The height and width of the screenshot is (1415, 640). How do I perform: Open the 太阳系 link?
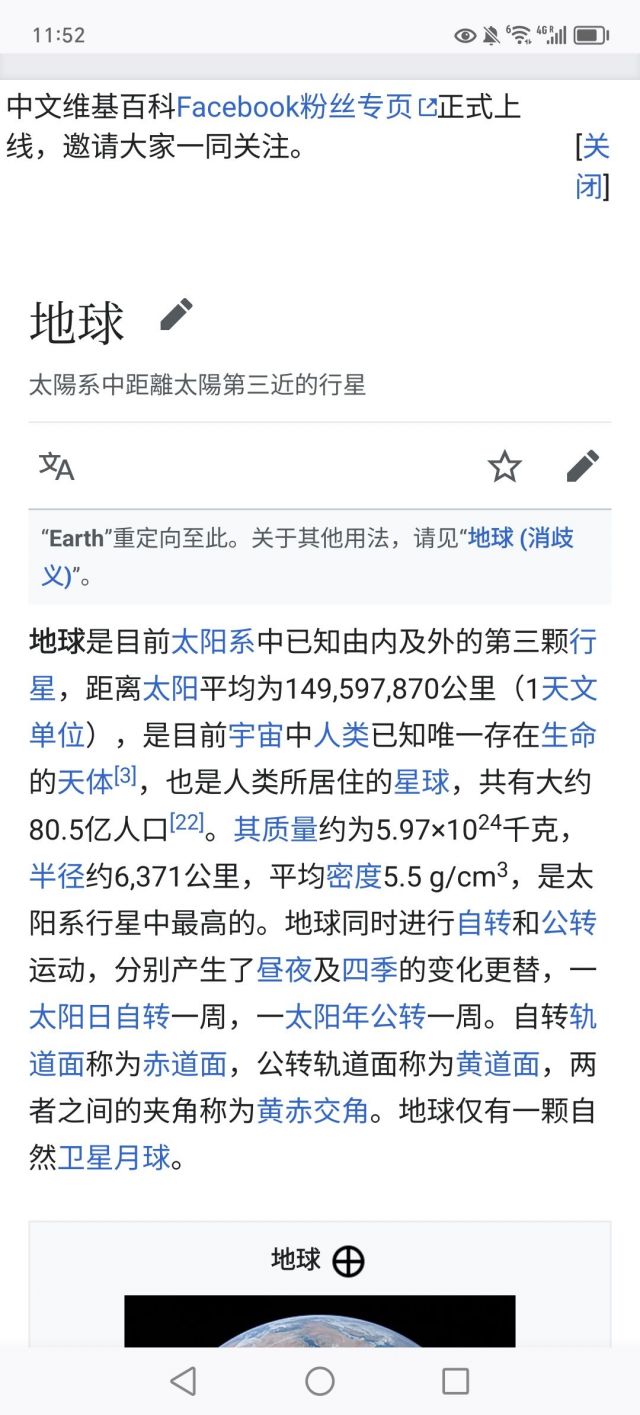[x=214, y=641]
